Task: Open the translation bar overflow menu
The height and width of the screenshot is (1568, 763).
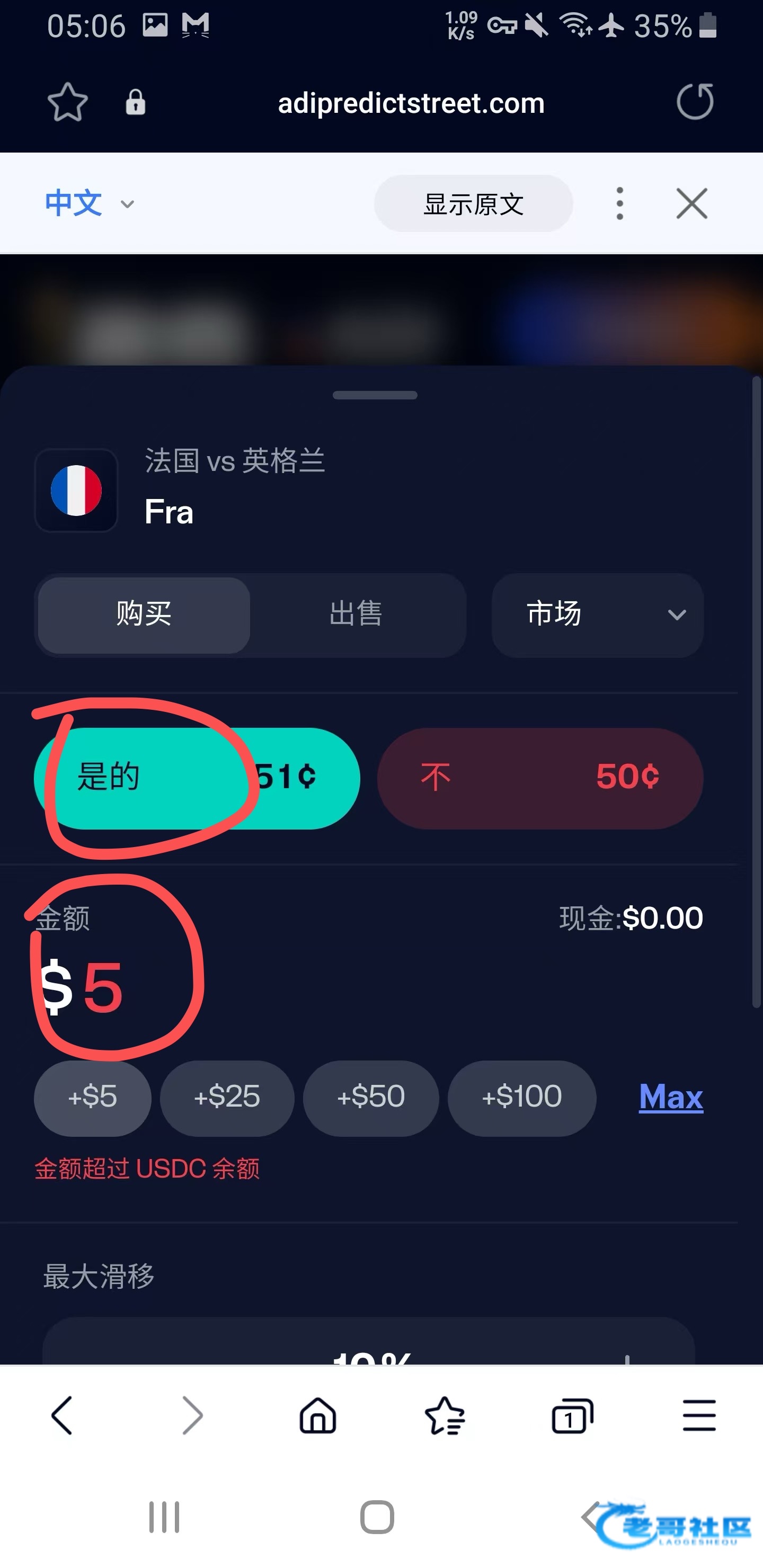Action: pyautogui.click(x=620, y=203)
